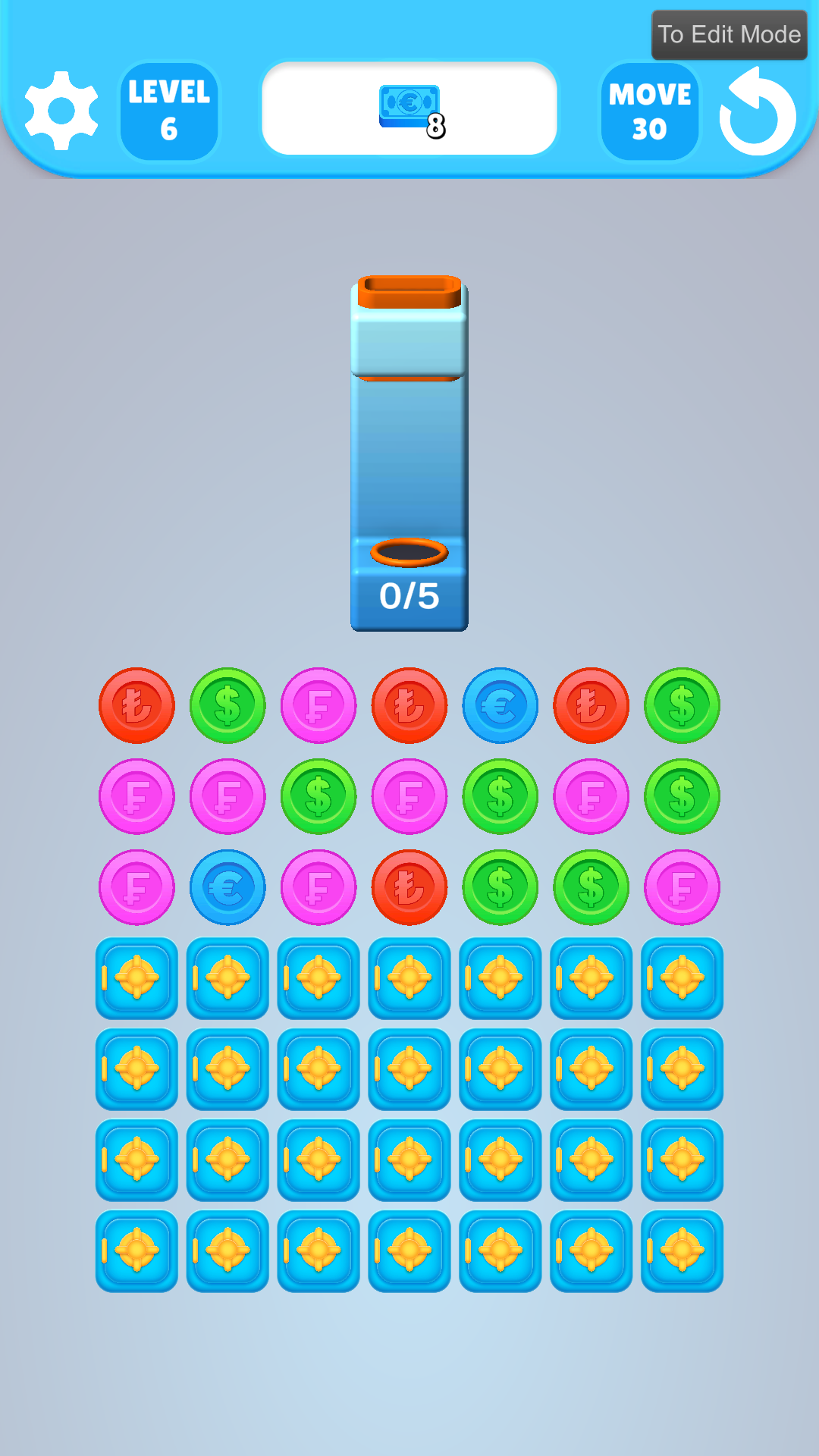Tap the center locked tile in the first locked row
This screenshot has height=1456, width=819.
[x=409, y=978]
